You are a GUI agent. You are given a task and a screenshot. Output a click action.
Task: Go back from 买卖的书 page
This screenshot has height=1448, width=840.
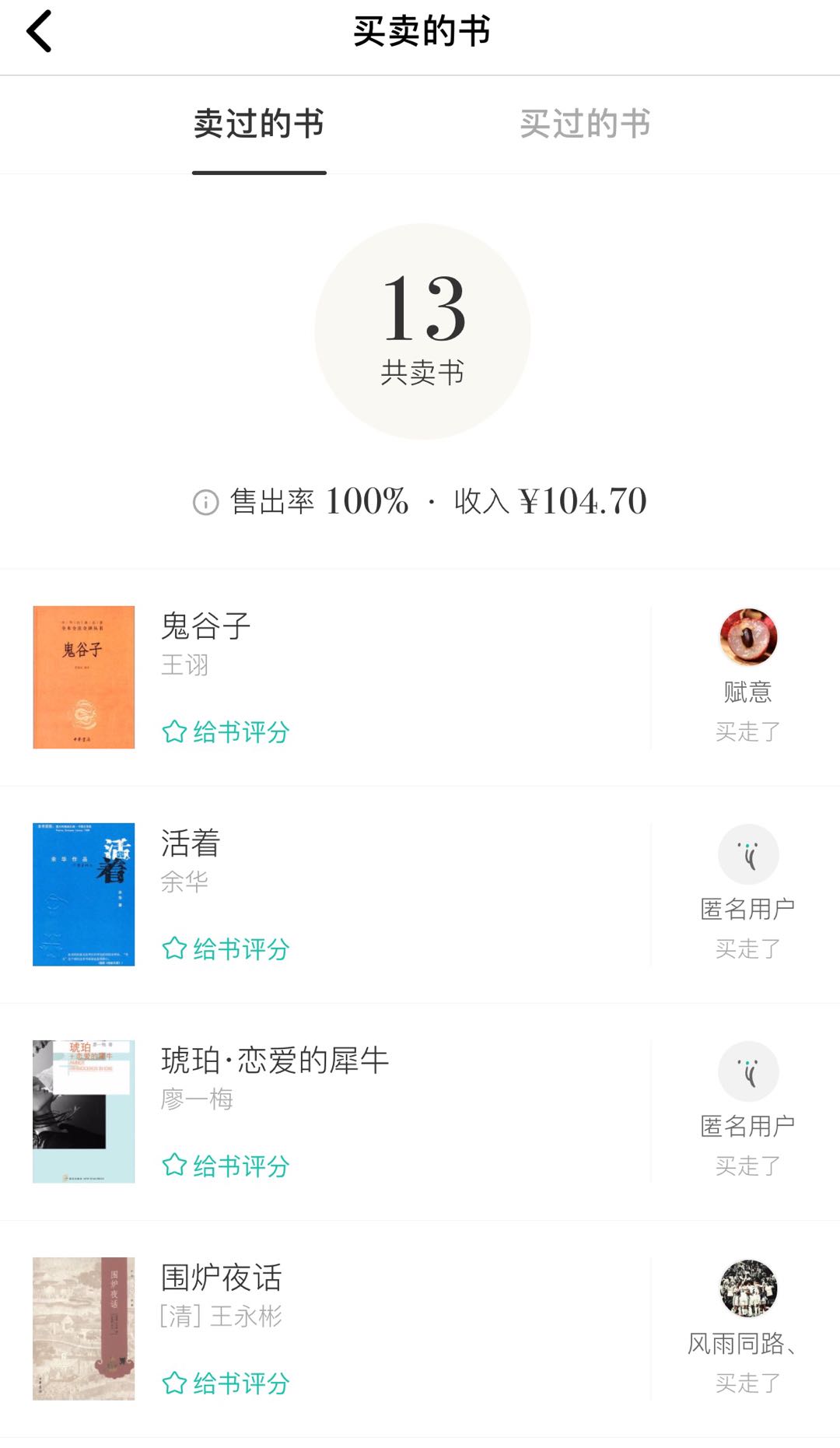point(39,32)
